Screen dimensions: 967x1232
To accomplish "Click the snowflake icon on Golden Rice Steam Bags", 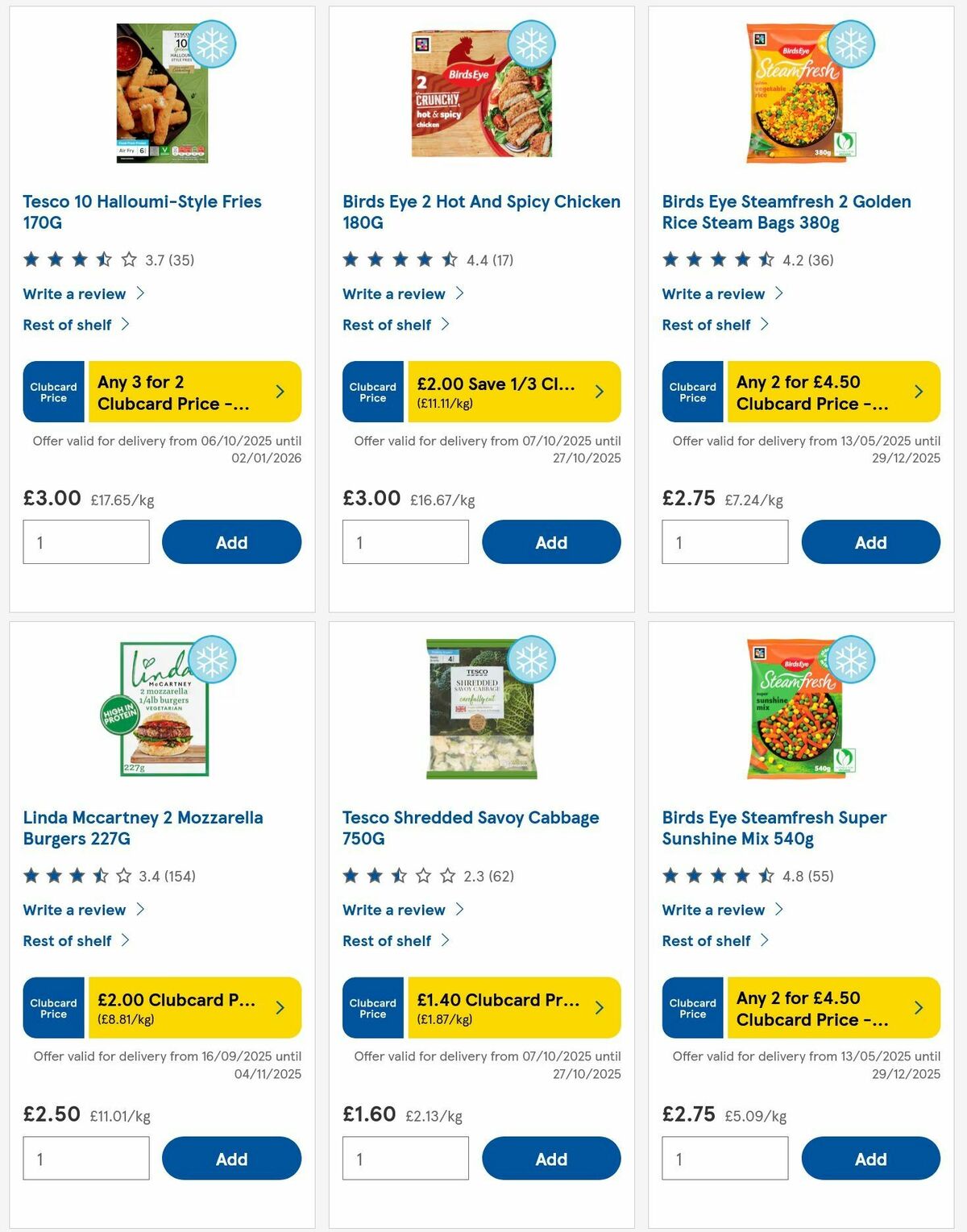I will [x=851, y=44].
